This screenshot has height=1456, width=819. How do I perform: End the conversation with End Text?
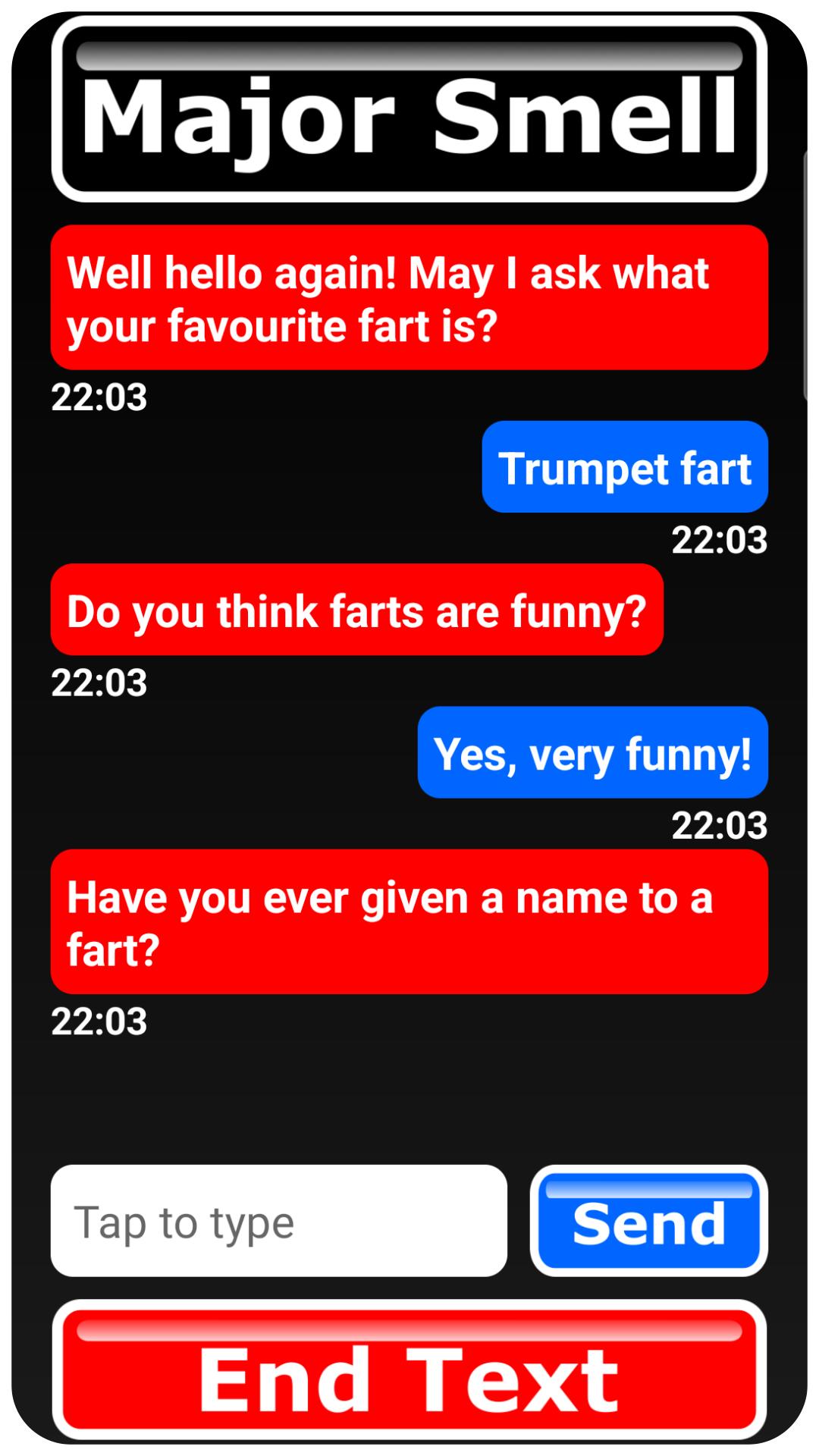pos(409,1370)
